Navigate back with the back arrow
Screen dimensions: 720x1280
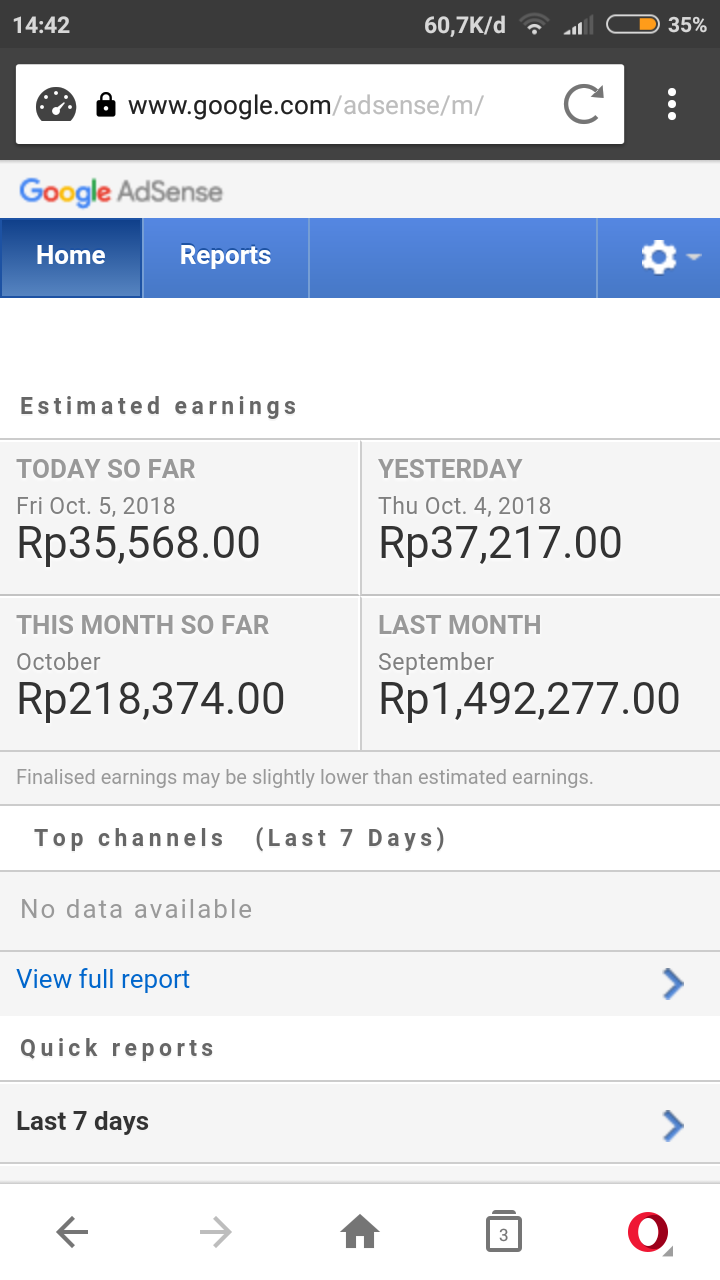pos(71,1231)
